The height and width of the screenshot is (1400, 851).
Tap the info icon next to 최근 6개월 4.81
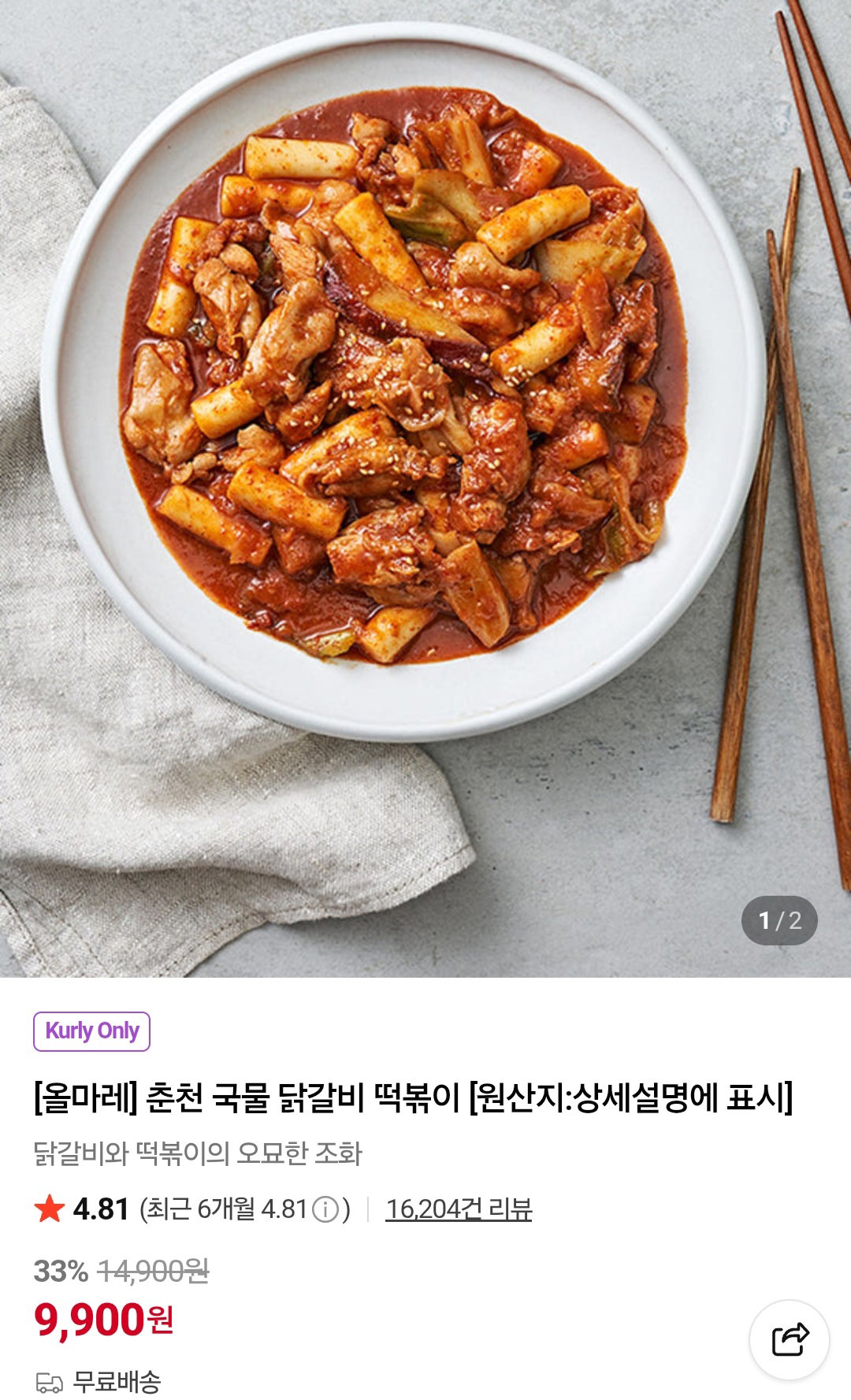click(x=325, y=1209)
